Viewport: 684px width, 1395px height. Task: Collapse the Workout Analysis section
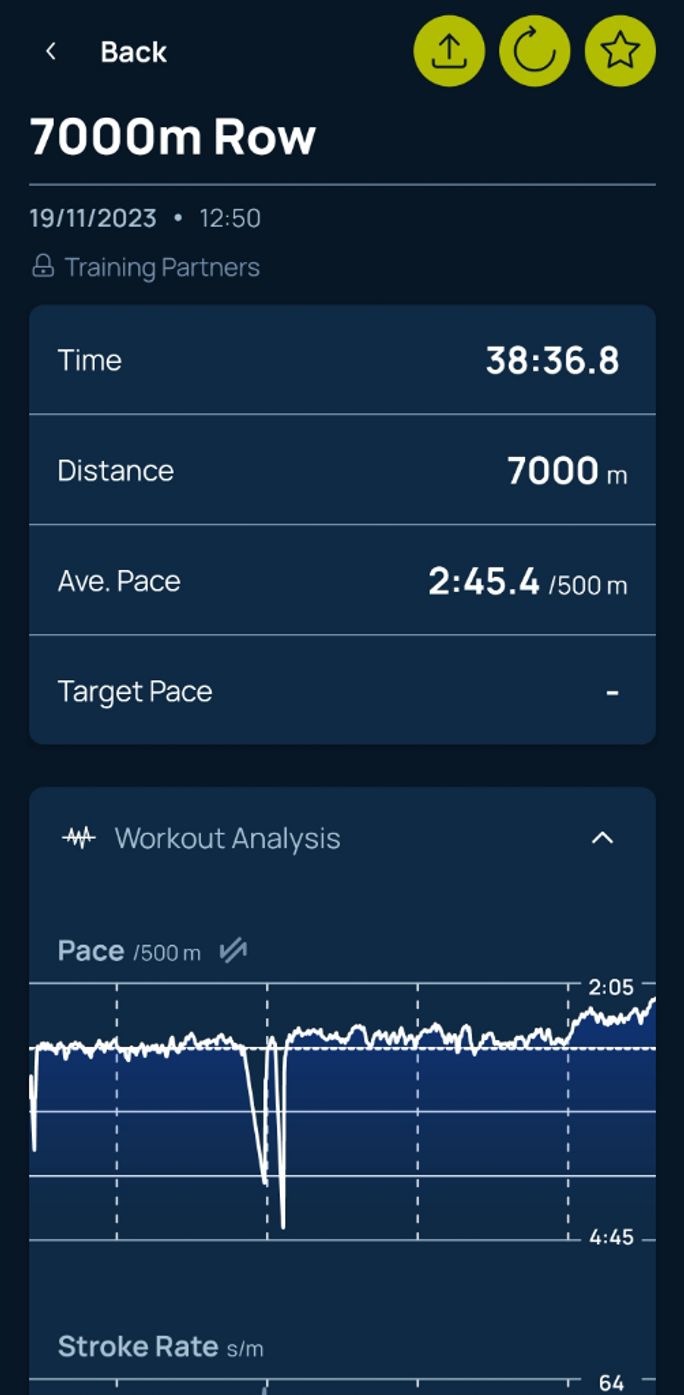coord(602,838)
